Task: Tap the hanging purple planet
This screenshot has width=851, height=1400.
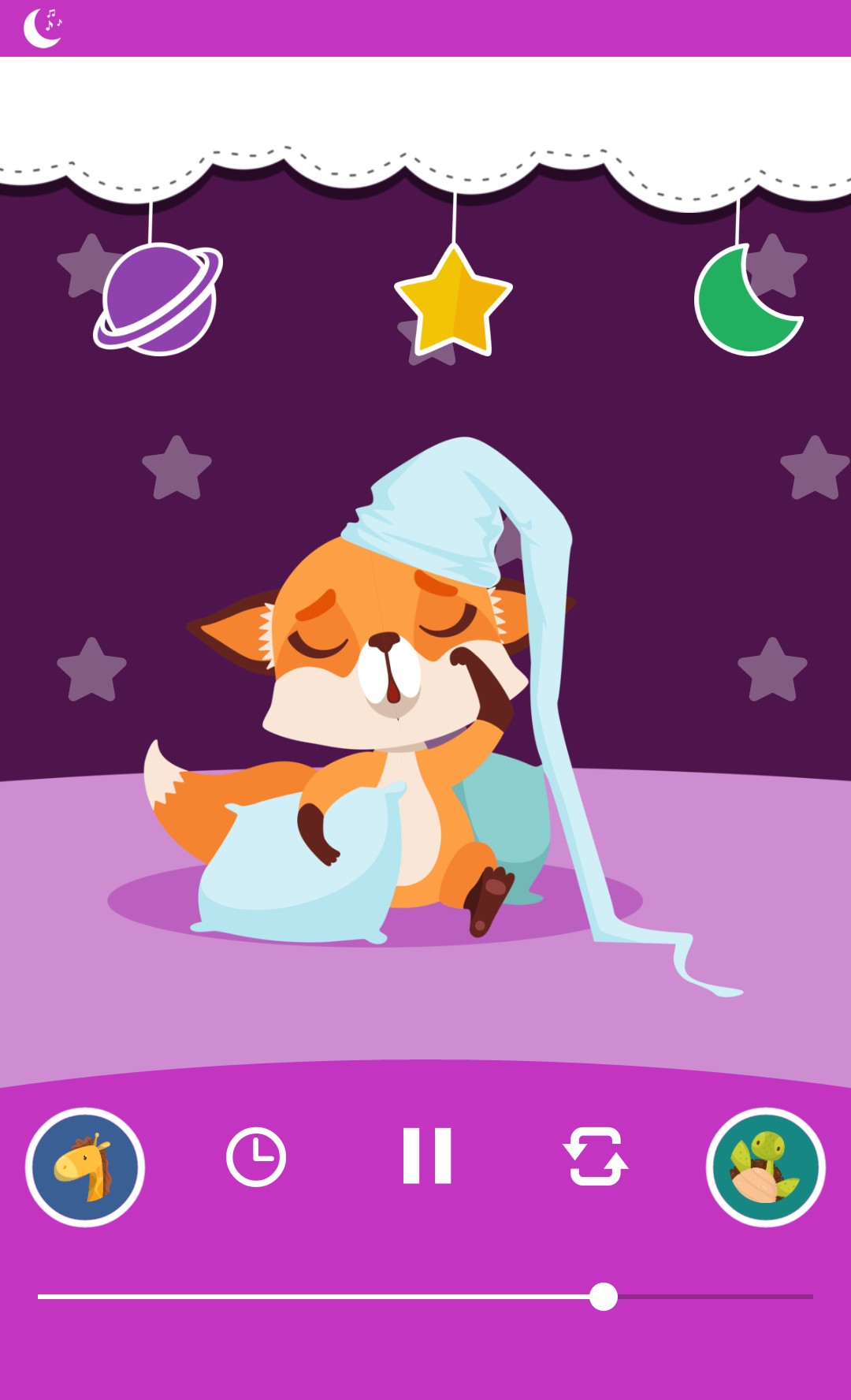Action: (x=158, y=300)
